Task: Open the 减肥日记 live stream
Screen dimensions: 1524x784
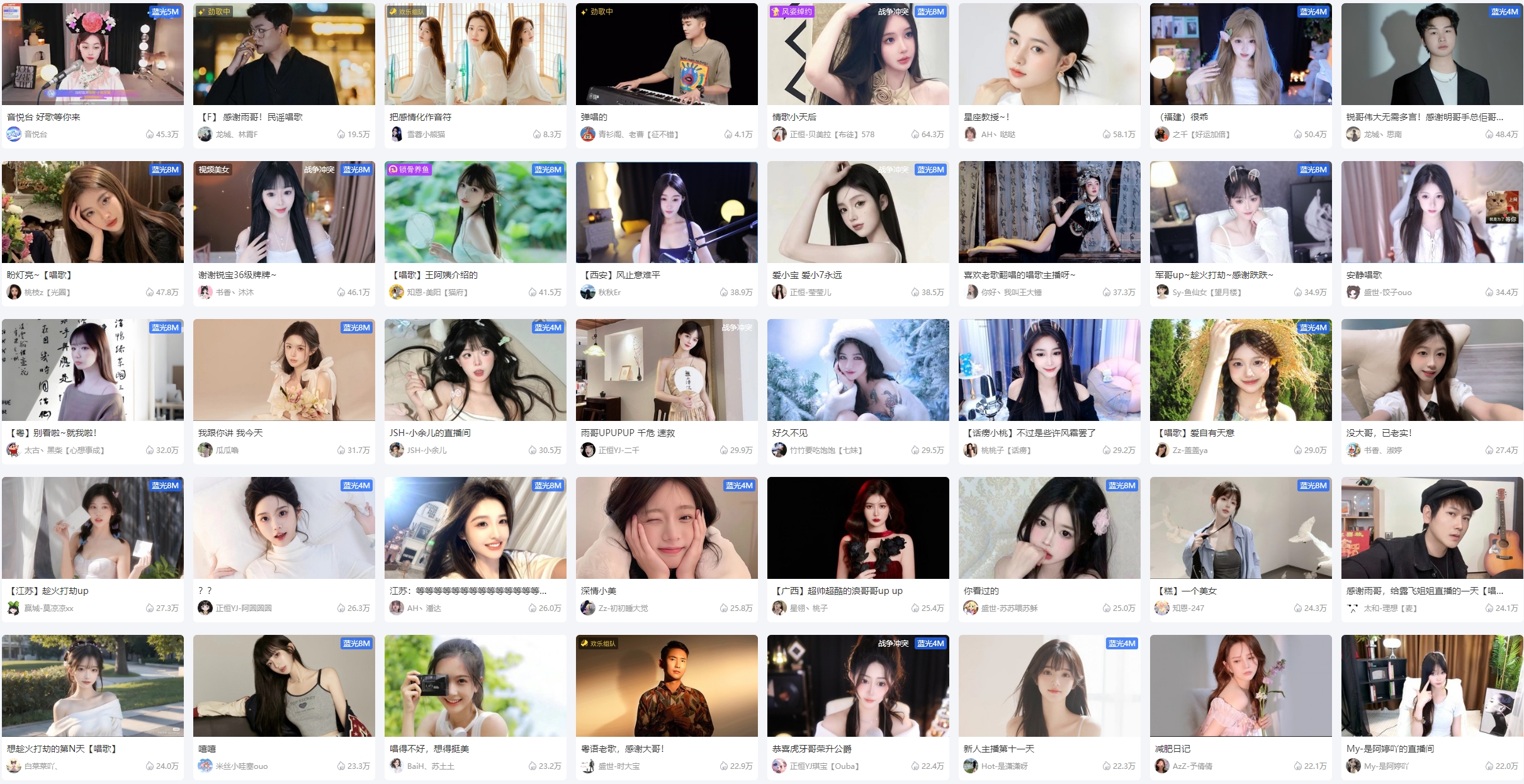Action: (1241, 686)
